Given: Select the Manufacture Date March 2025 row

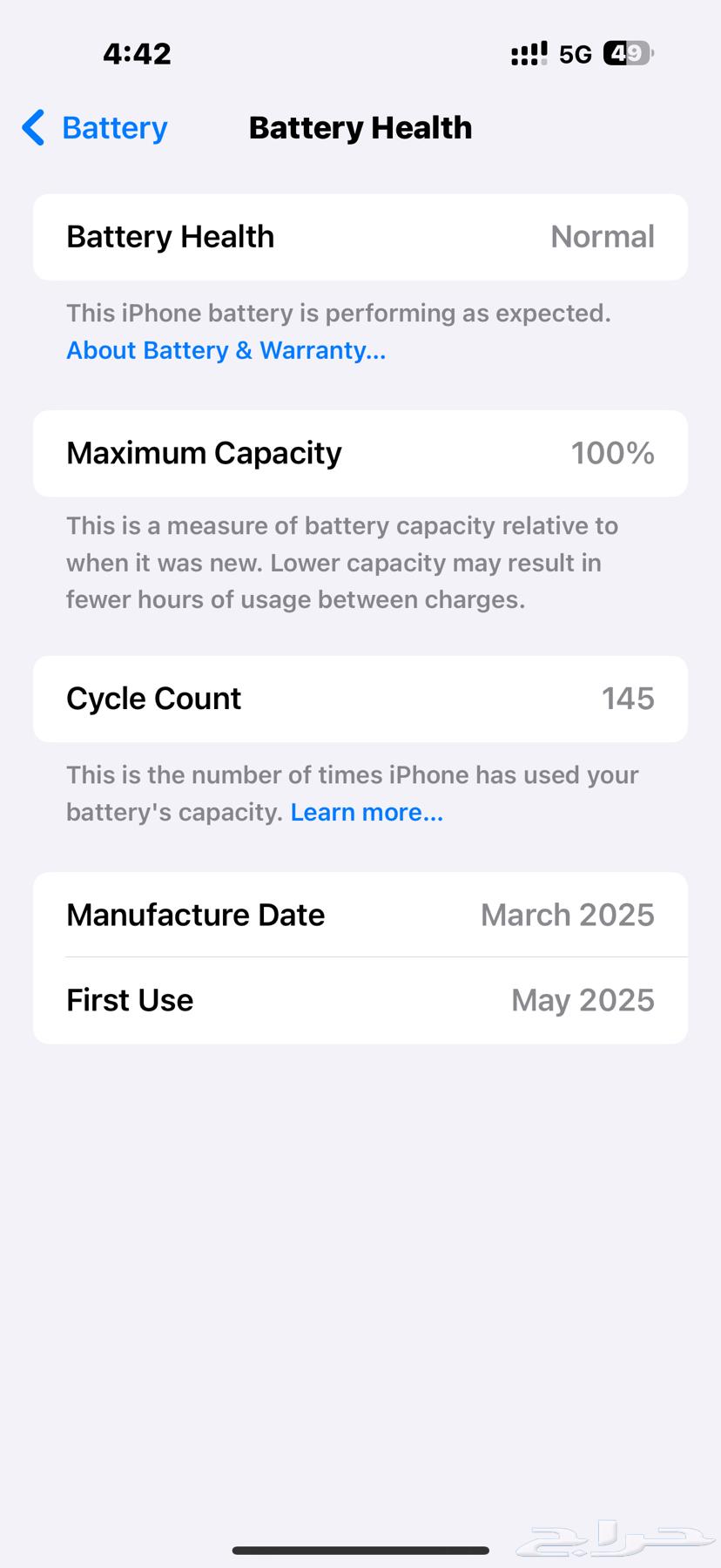Looking at the screenshot, I should click(x=360, y=914).
